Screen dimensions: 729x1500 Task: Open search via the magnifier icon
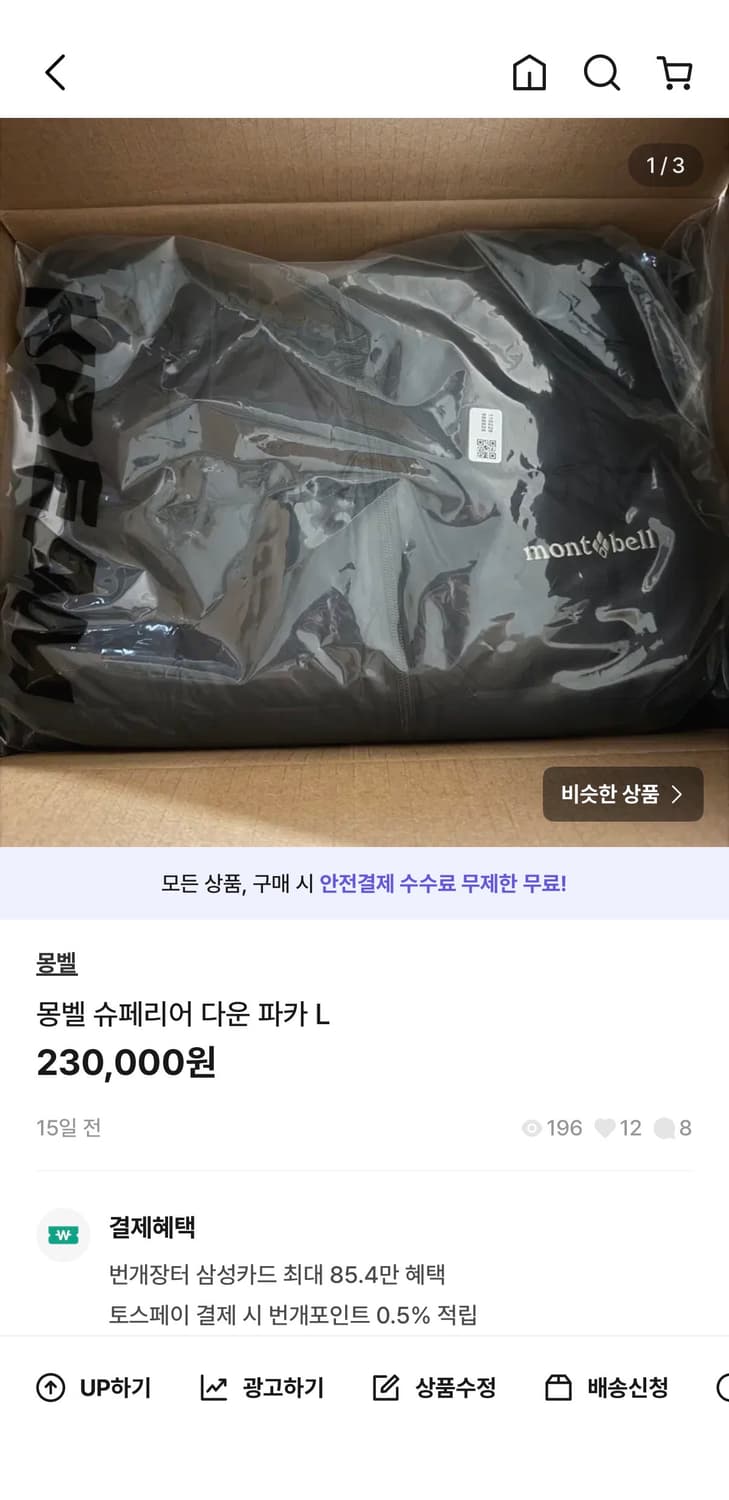[x=602, y=72]
